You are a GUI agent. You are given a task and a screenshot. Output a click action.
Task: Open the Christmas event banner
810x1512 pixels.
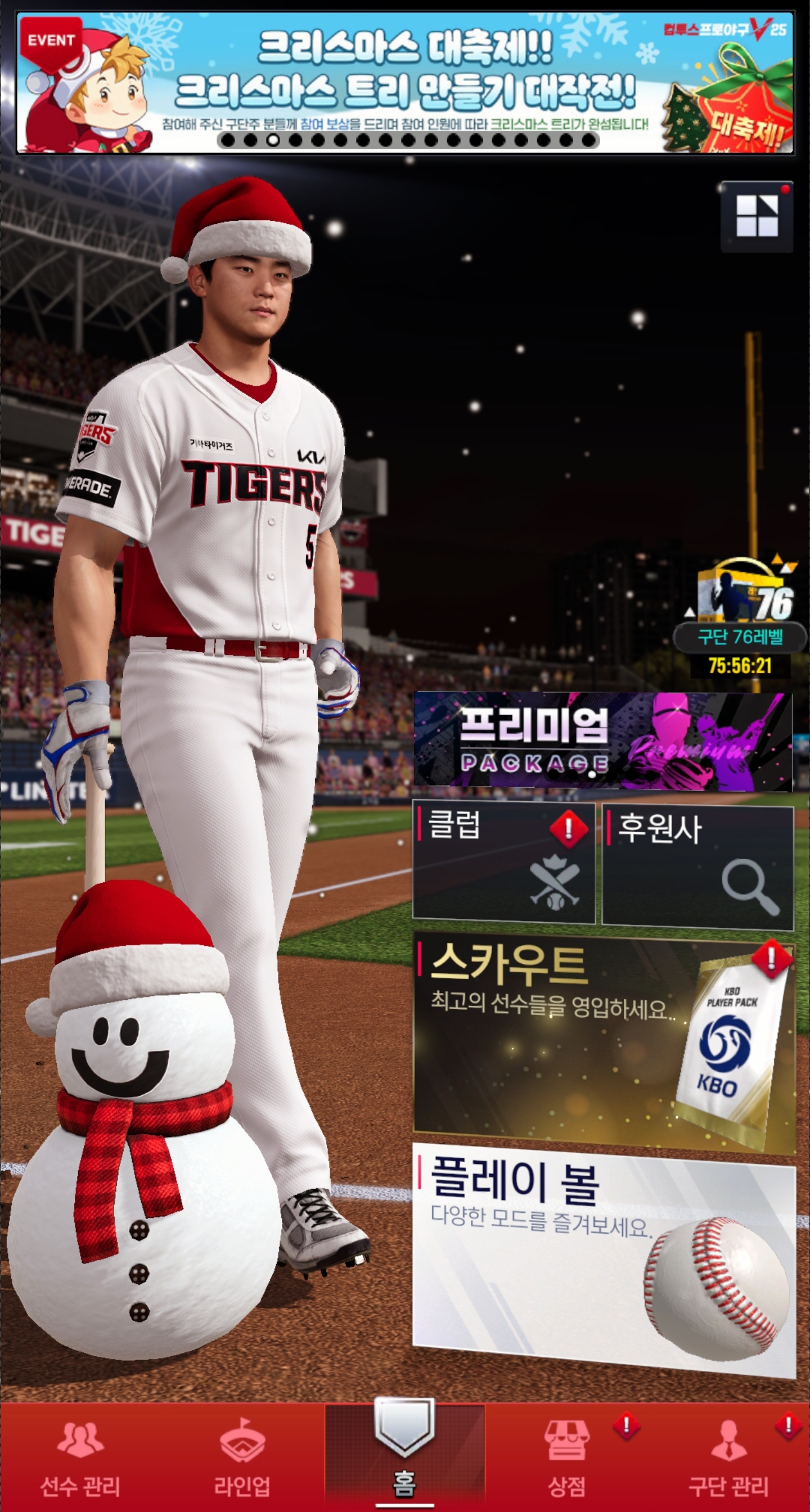coord(404,82)
